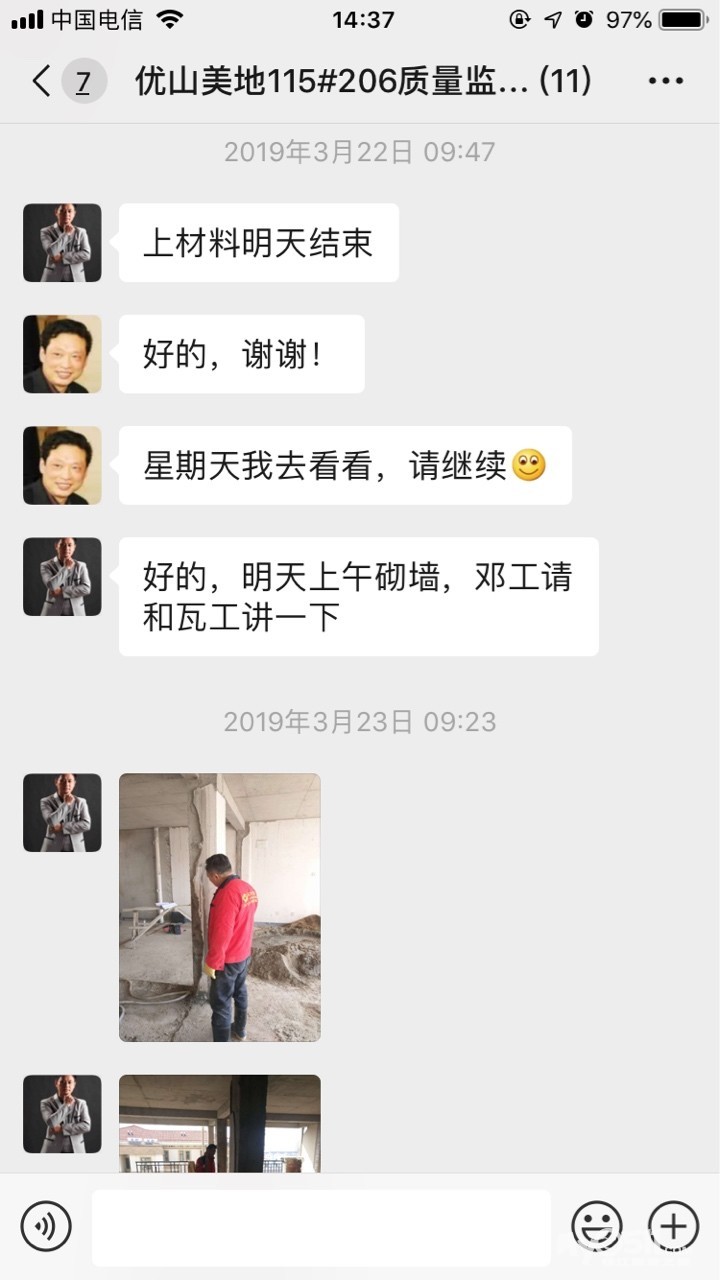Screen dimensions: 720x1280
Task: Open the emoji sticker panel
Action: tap(596, 1226)
